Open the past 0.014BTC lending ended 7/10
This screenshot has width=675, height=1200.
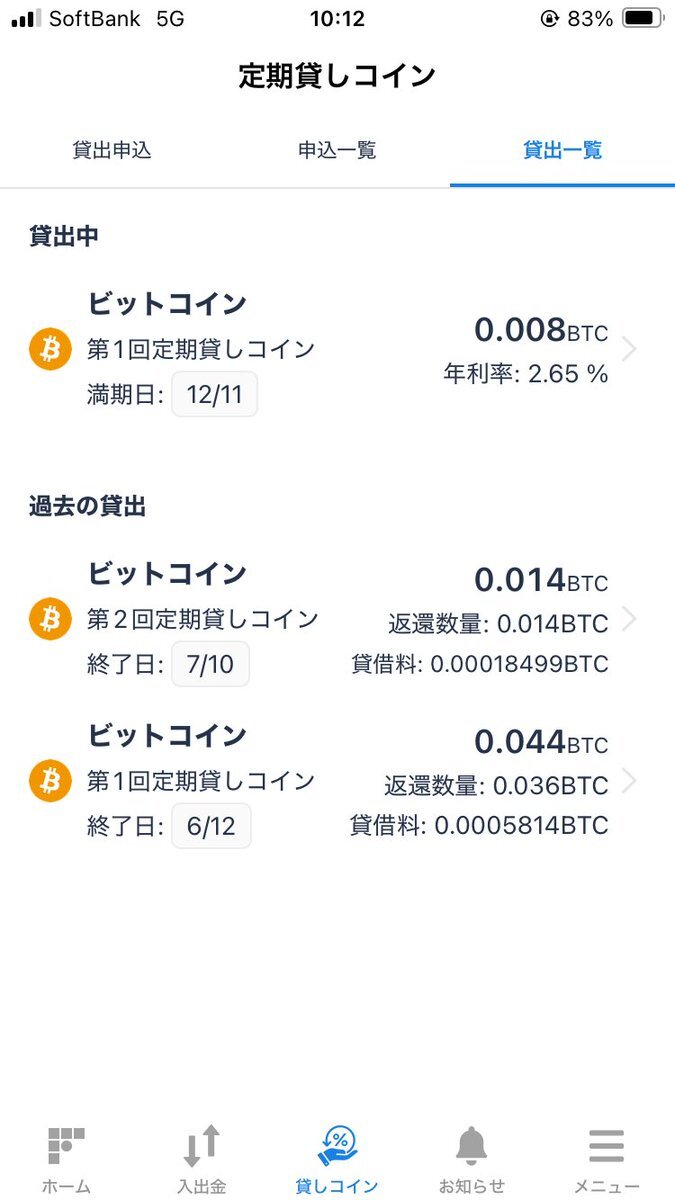[x=337, y=620]
